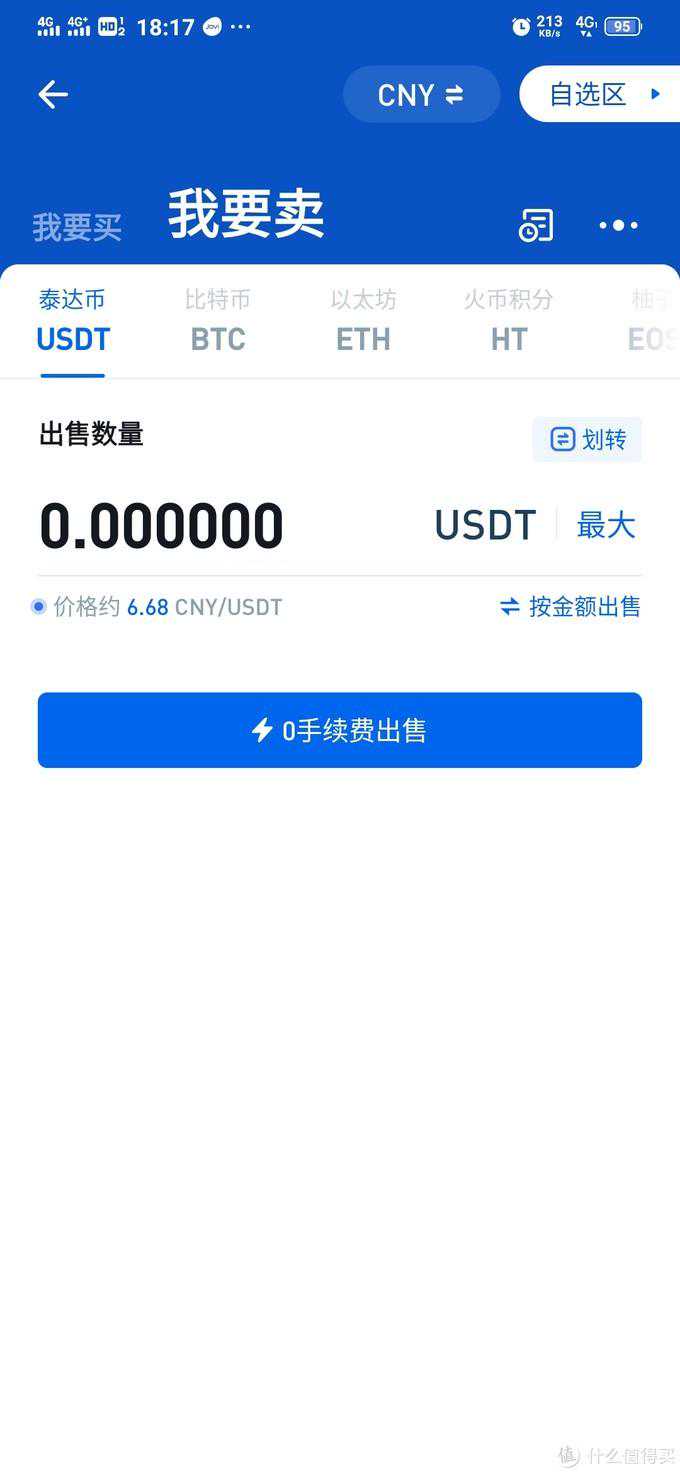Fill the maximum amount with 最大
Image resolution: width=680 pixels, height=1473 pixels.
pyautogui.click(x=606, y=526)
